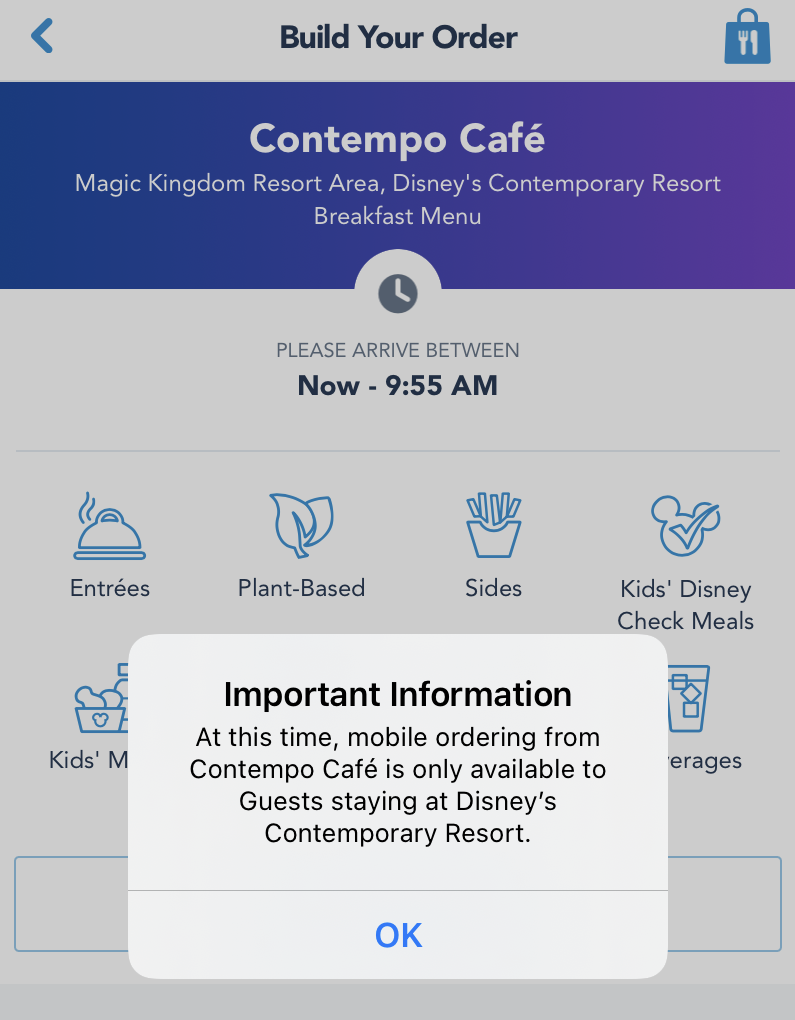Dismiss the alert by tapping OK

(x=398, y=935)
